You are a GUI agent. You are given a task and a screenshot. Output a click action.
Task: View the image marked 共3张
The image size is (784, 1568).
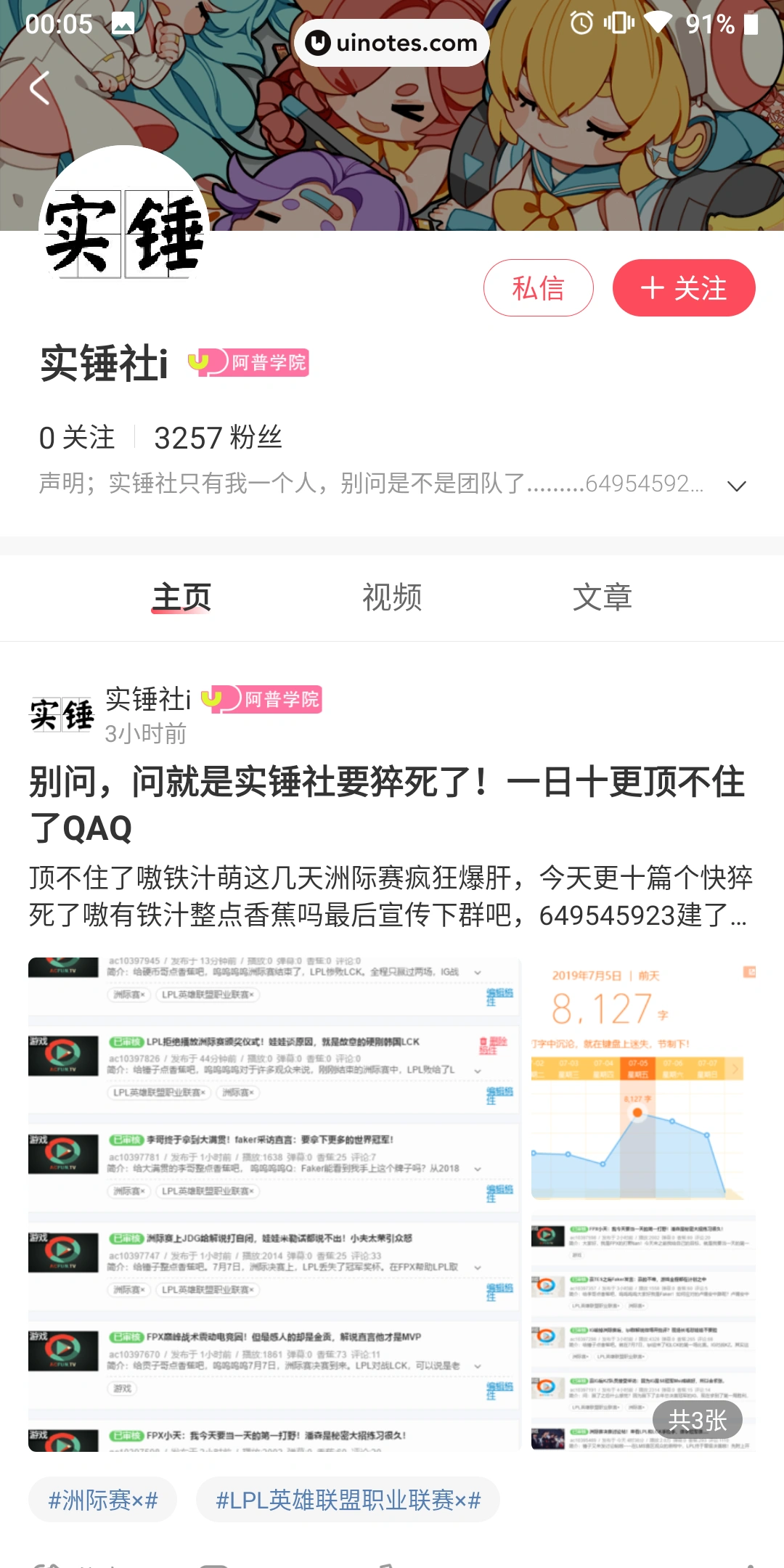pyautogui.click(x=642, y=1333)
